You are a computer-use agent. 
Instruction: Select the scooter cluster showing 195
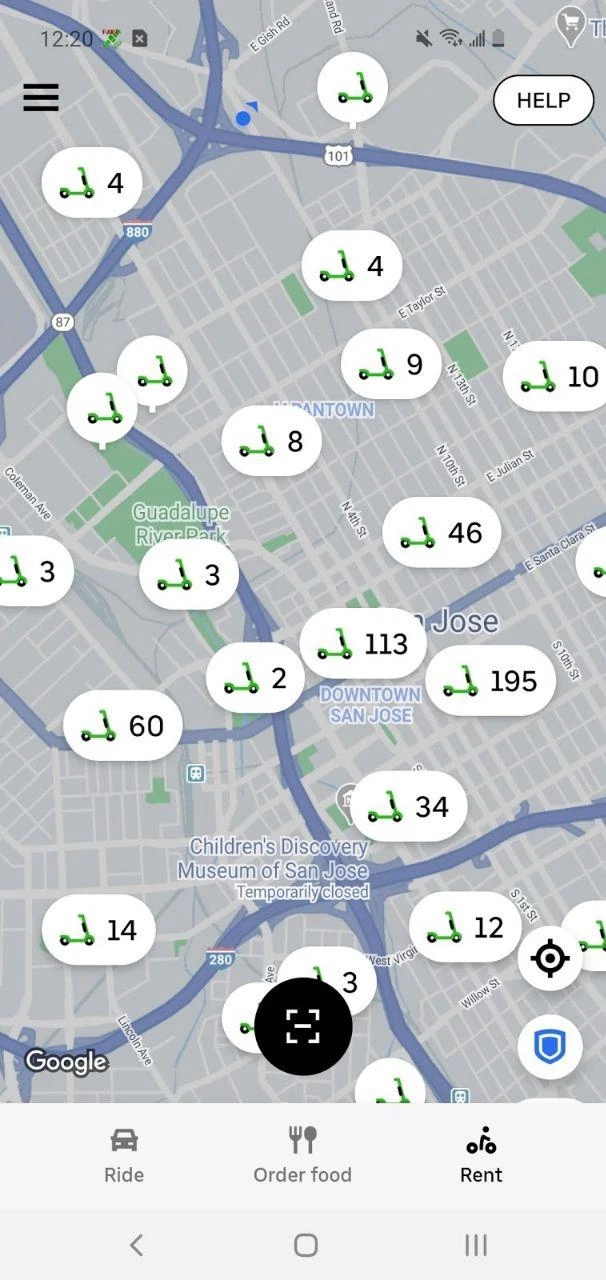[491, 681]
